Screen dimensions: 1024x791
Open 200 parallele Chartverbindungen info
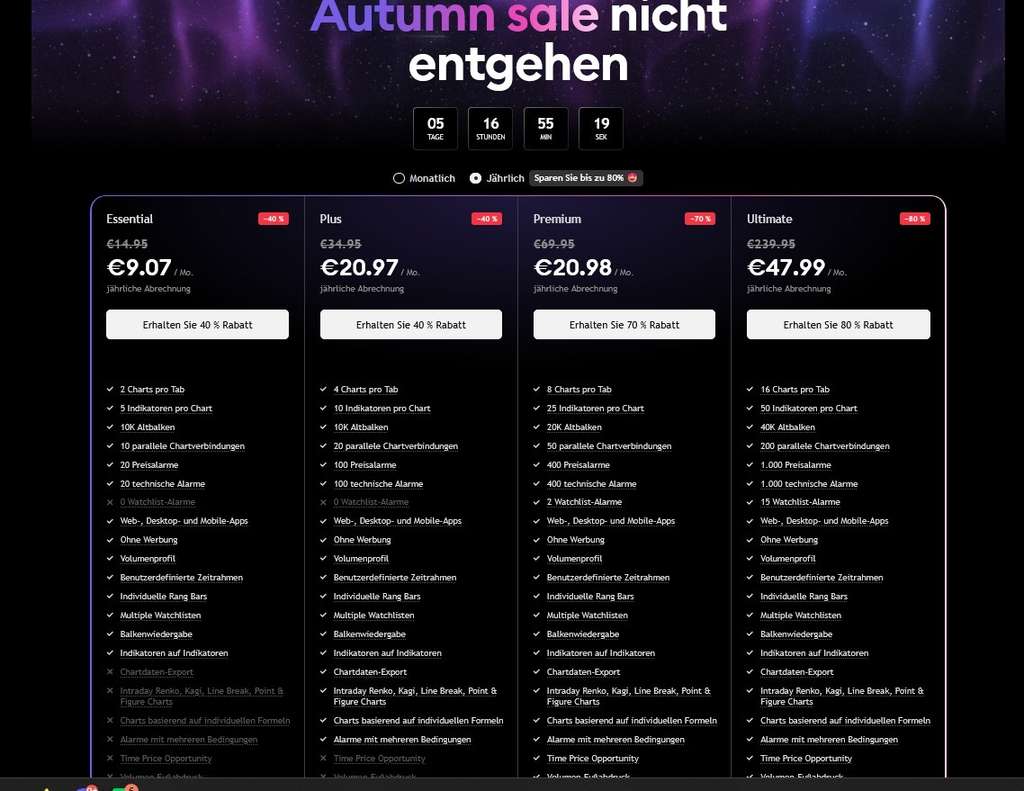pos(825,446)
